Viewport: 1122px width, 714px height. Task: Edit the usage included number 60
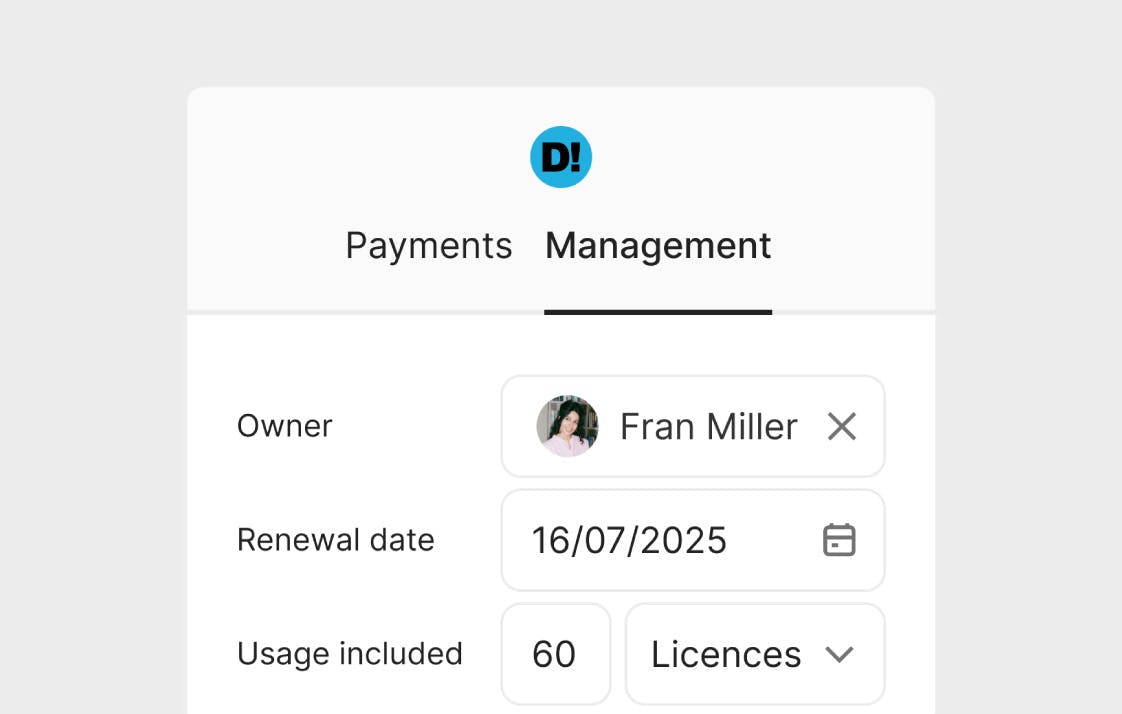[555, 655]
